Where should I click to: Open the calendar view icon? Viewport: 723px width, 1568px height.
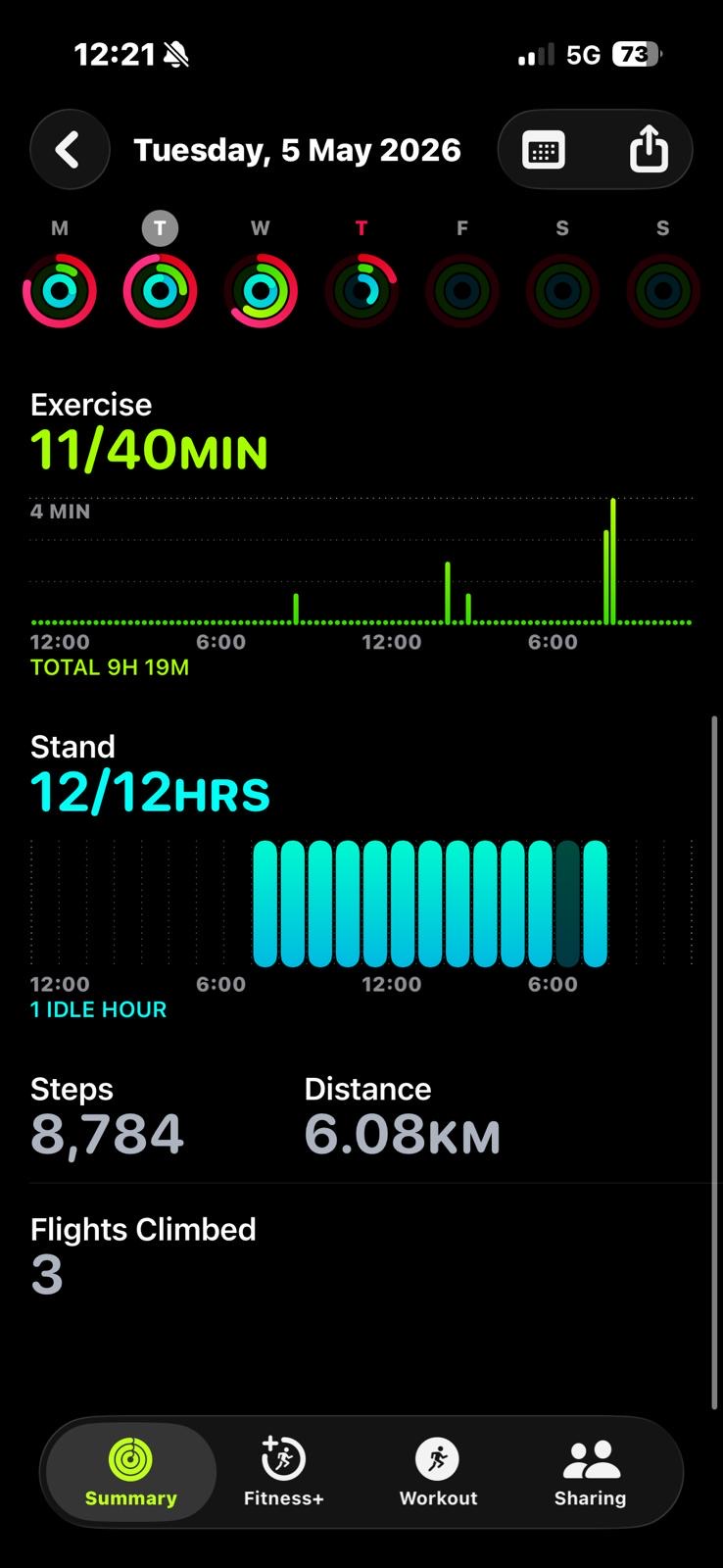[x=544, y=150]
